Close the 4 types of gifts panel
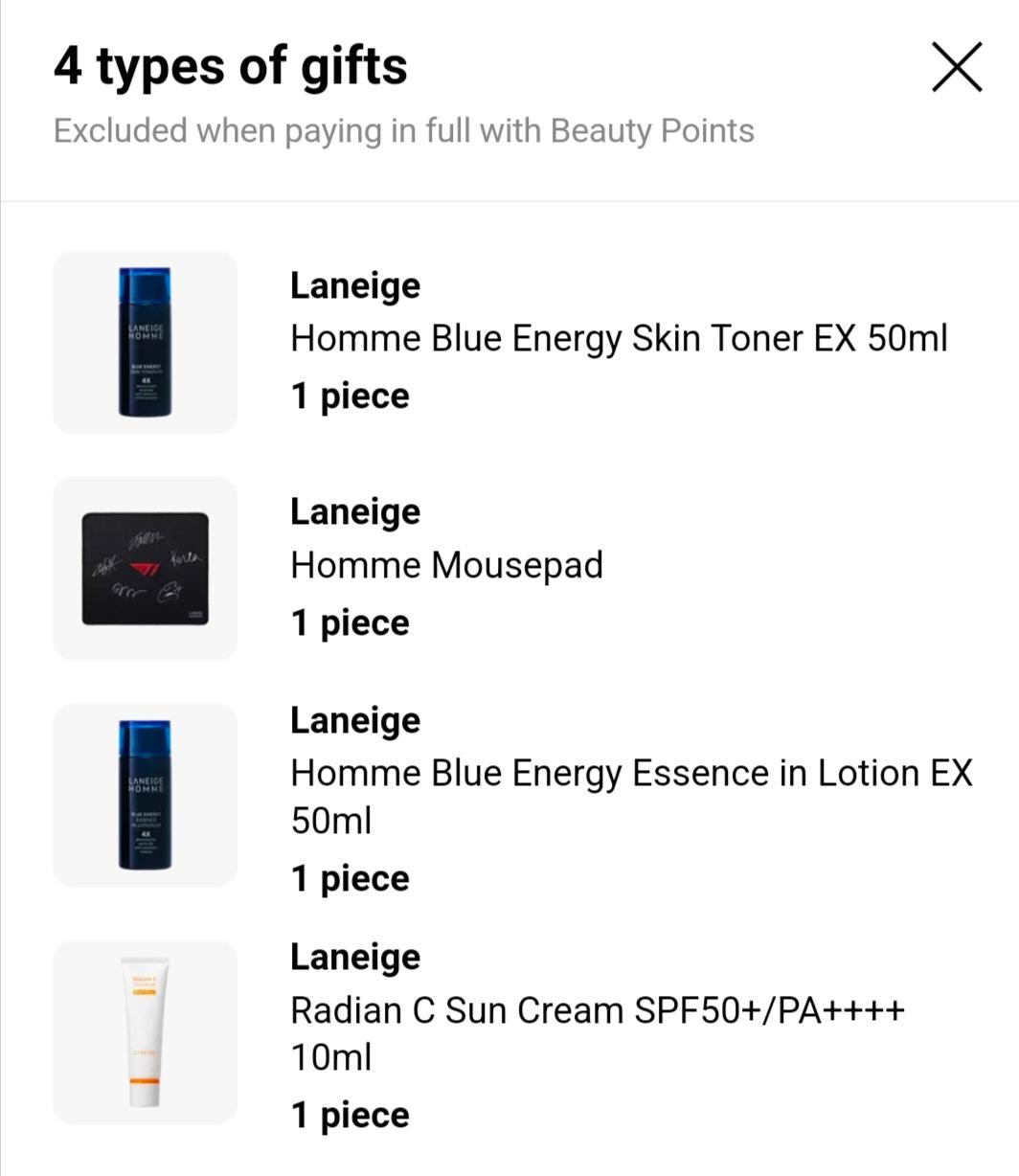Image resolution: width=1019 pixels, height=1176 pixels. 956,68
